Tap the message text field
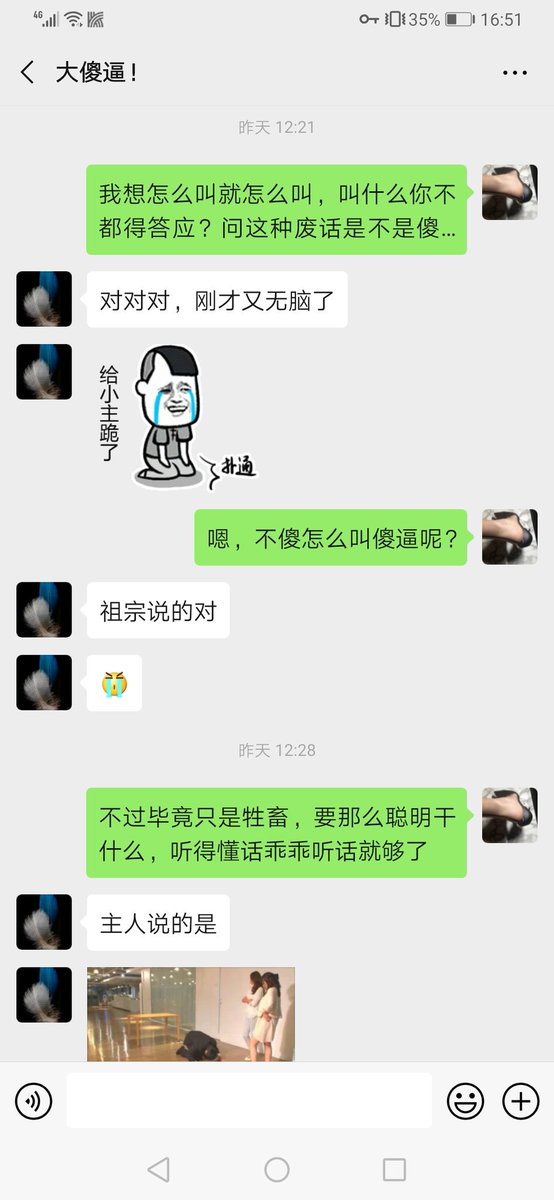This screenshot has height=1200, width=554. click(249, 1101)
